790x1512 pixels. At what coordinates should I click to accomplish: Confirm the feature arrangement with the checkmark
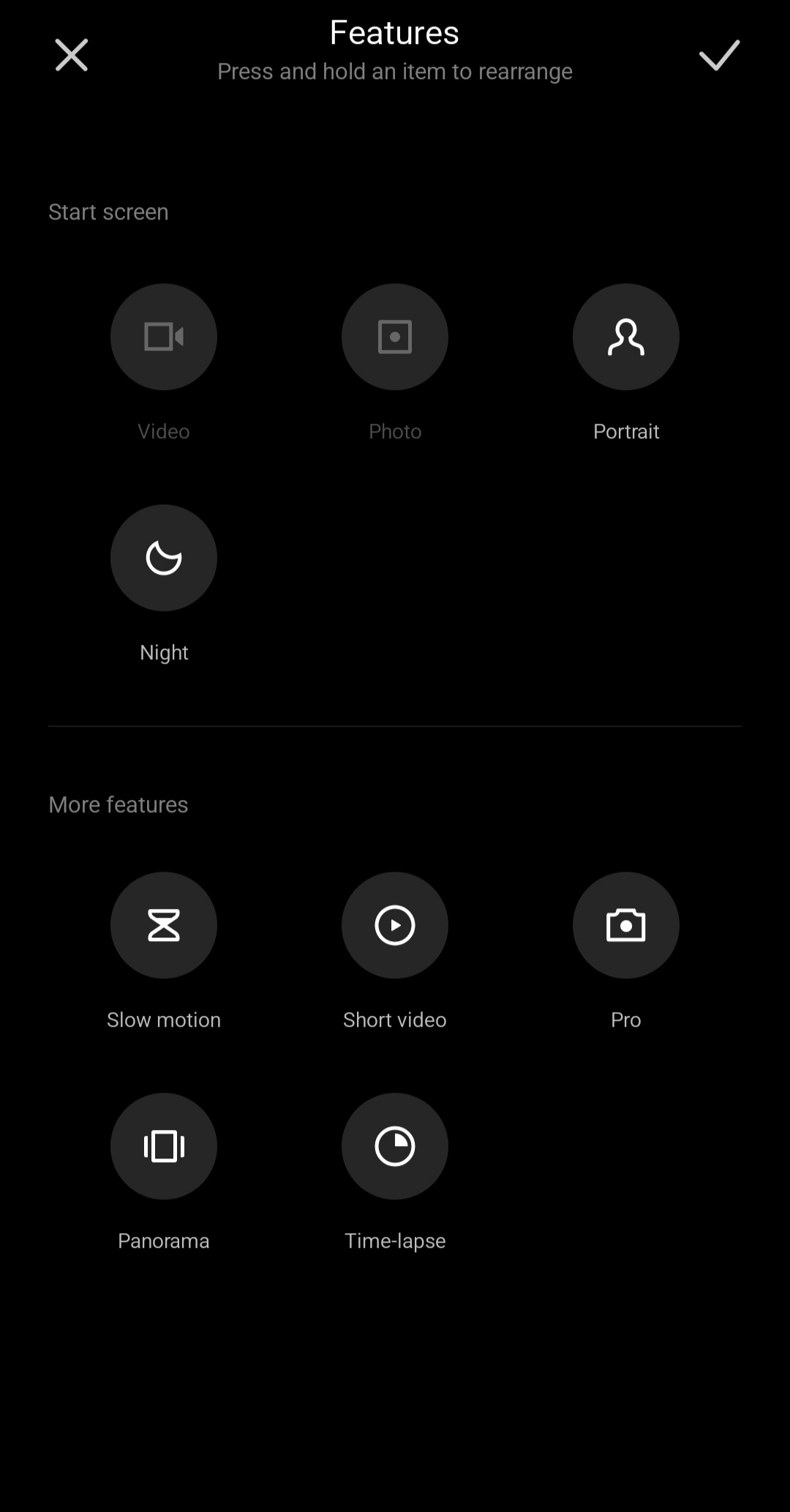719,55
